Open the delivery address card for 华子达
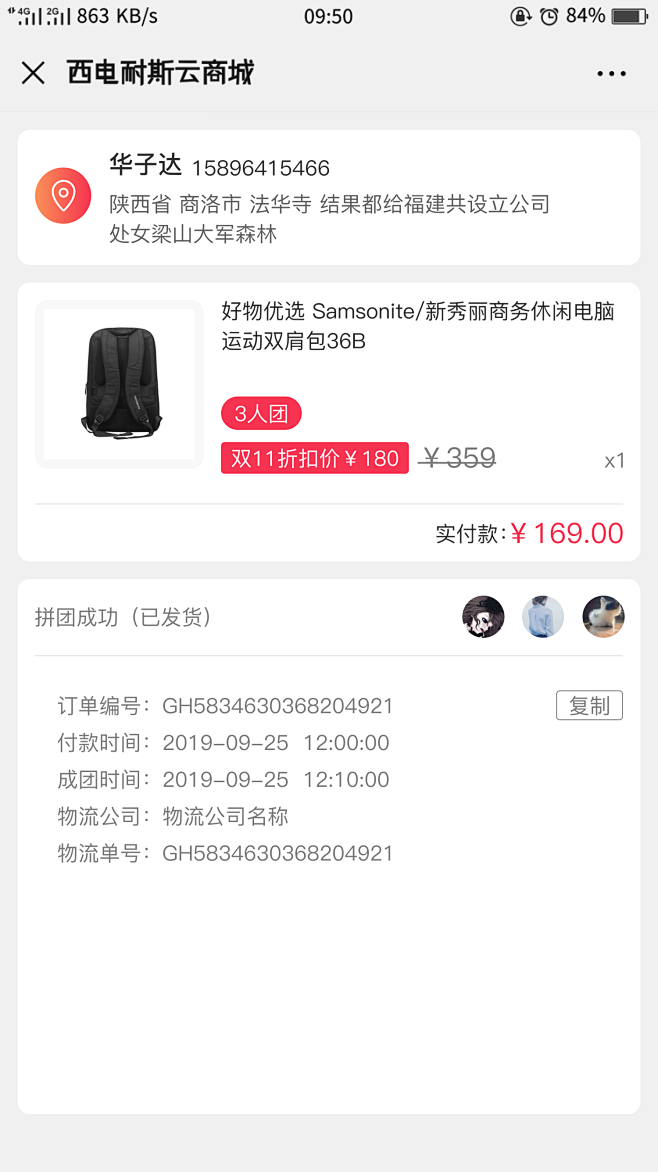This screenshot has height=1172, width=658. click(328, 197)
